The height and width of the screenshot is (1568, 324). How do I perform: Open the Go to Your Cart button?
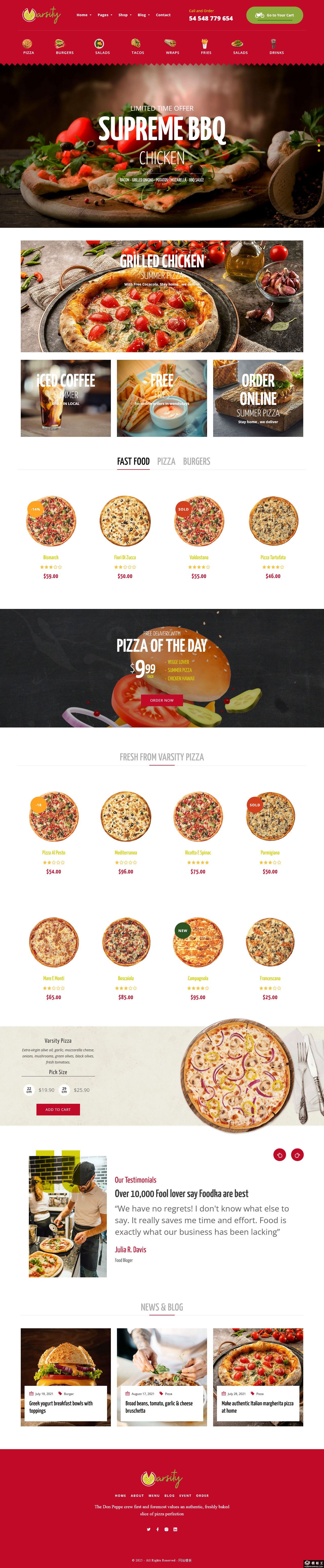[274, 15]
